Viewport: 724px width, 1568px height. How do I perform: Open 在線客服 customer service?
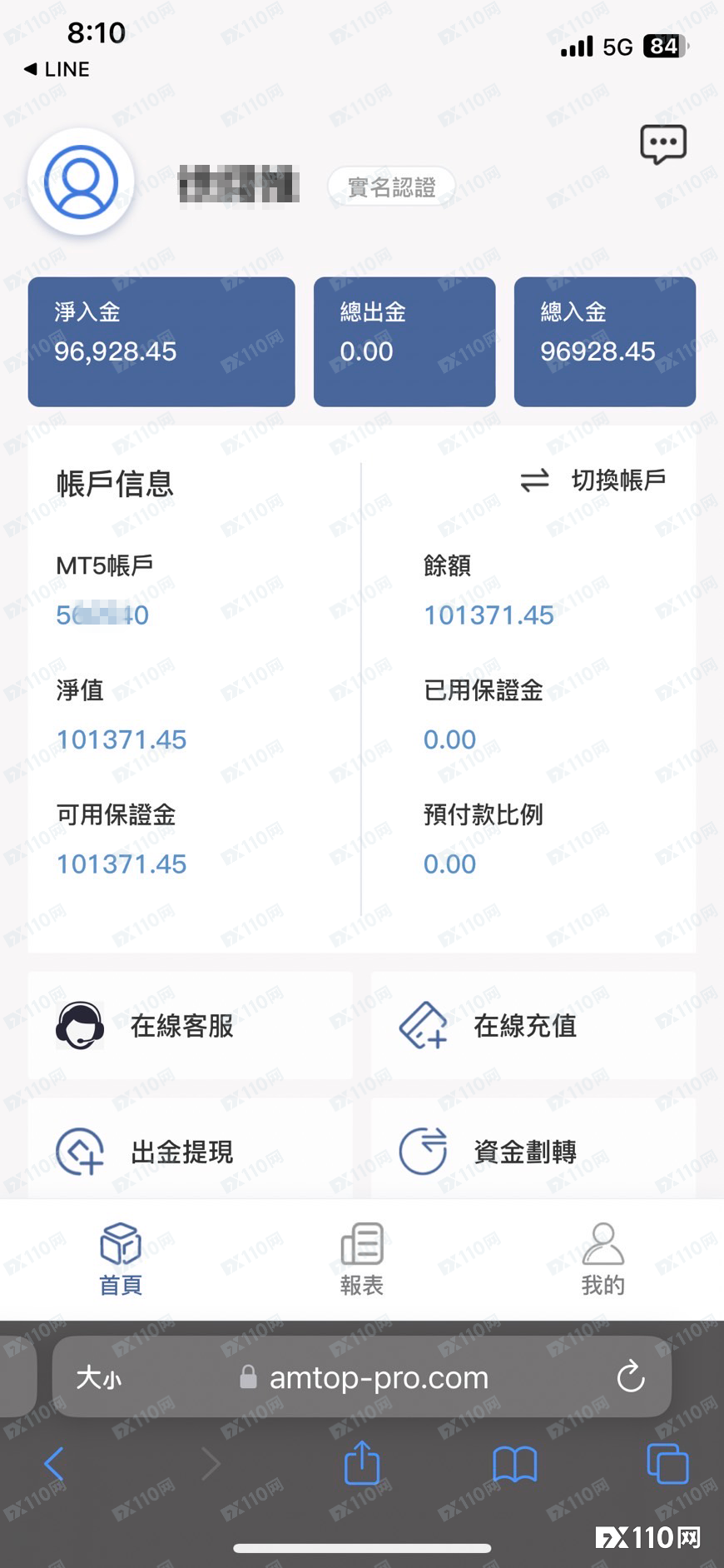[190, 1025]
